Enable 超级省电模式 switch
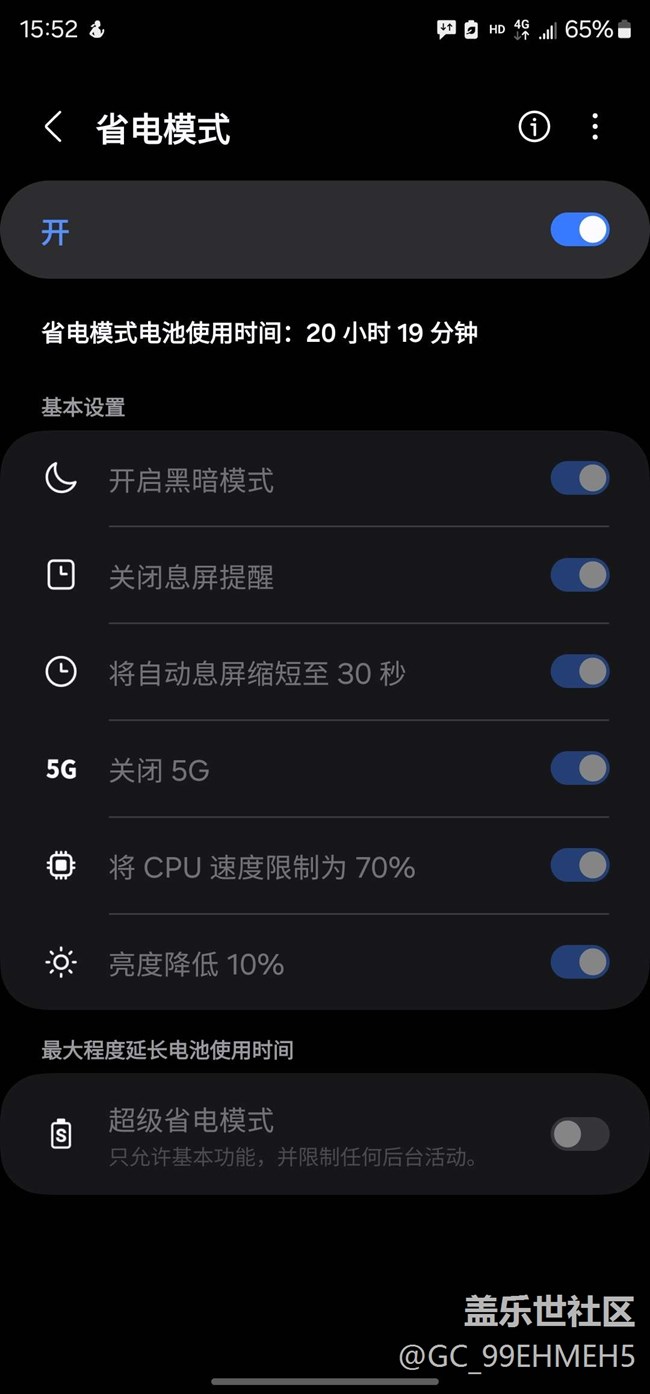Screen dimensions: 650x1394 (x=580, y=1134)
